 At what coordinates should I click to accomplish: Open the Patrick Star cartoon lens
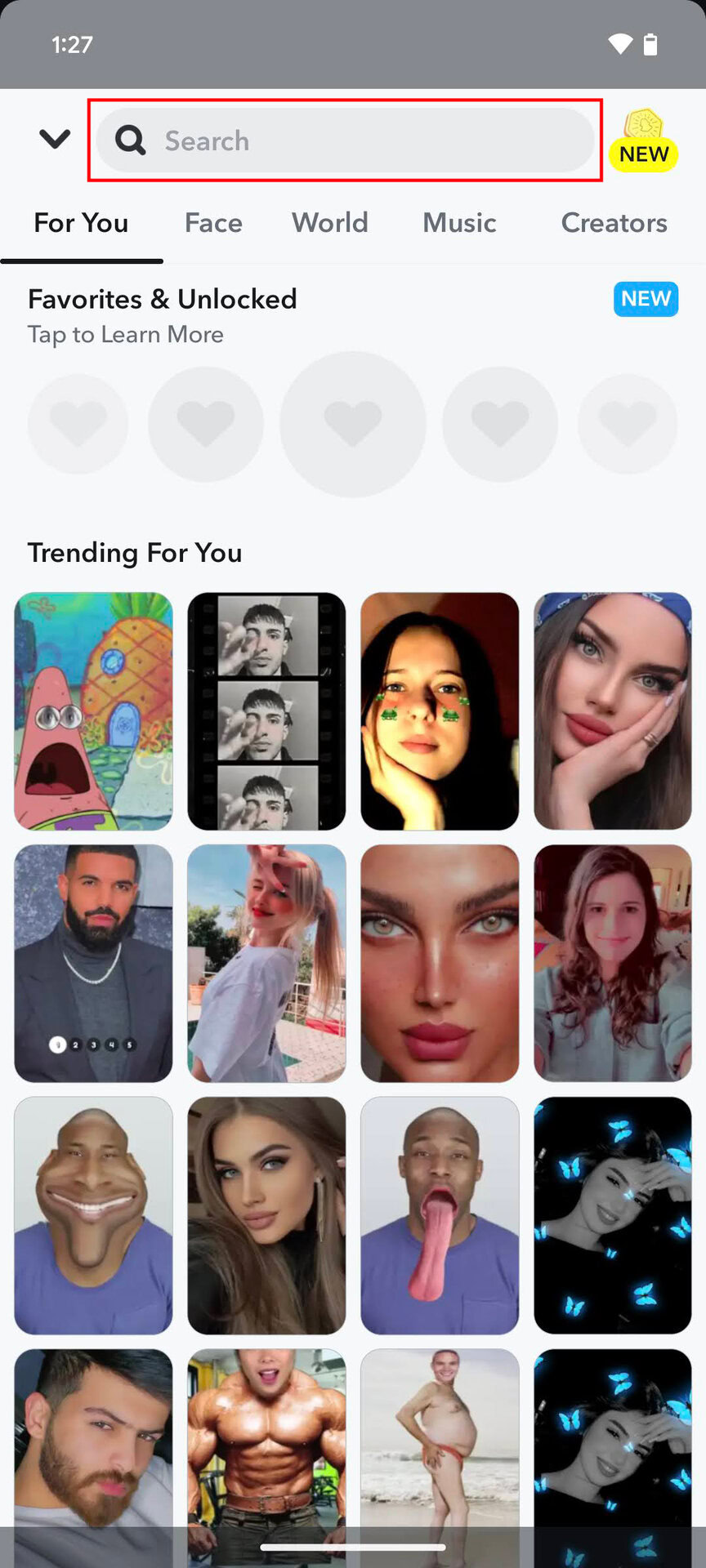[x=93, y=710]
